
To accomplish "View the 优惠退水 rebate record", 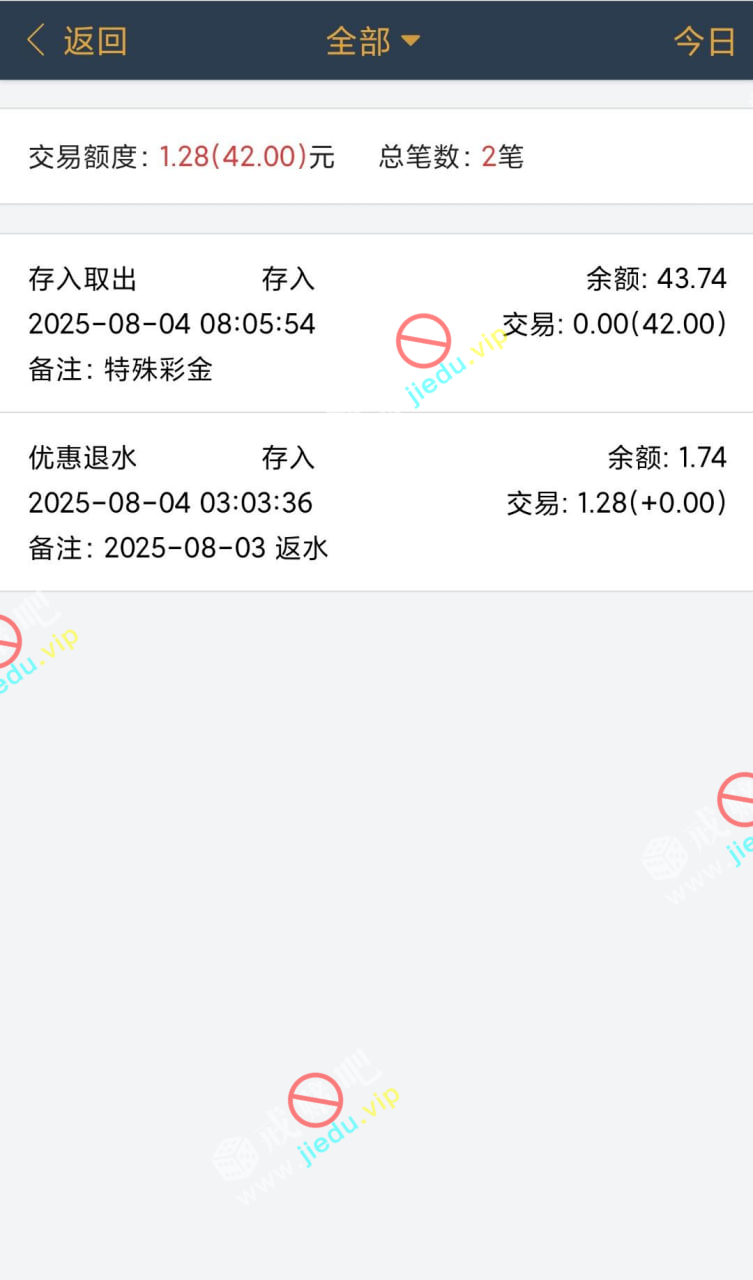I will [376, 501].
